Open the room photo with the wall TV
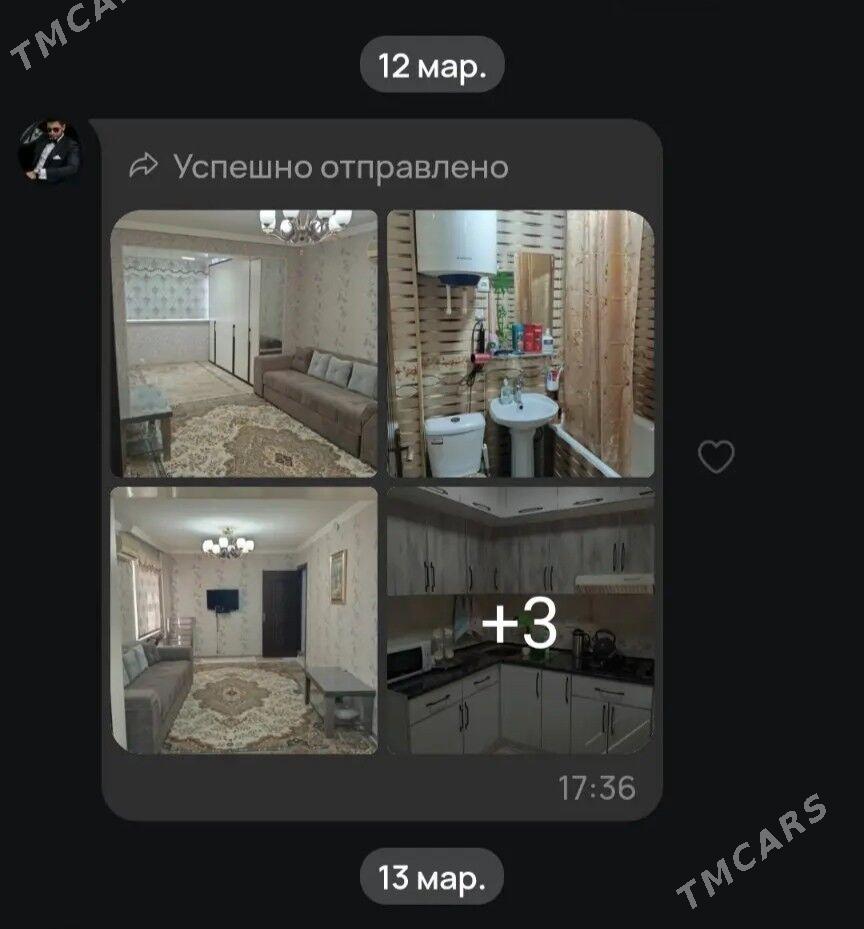This screenshot has height=929, width=864. [x=244, y=620]
